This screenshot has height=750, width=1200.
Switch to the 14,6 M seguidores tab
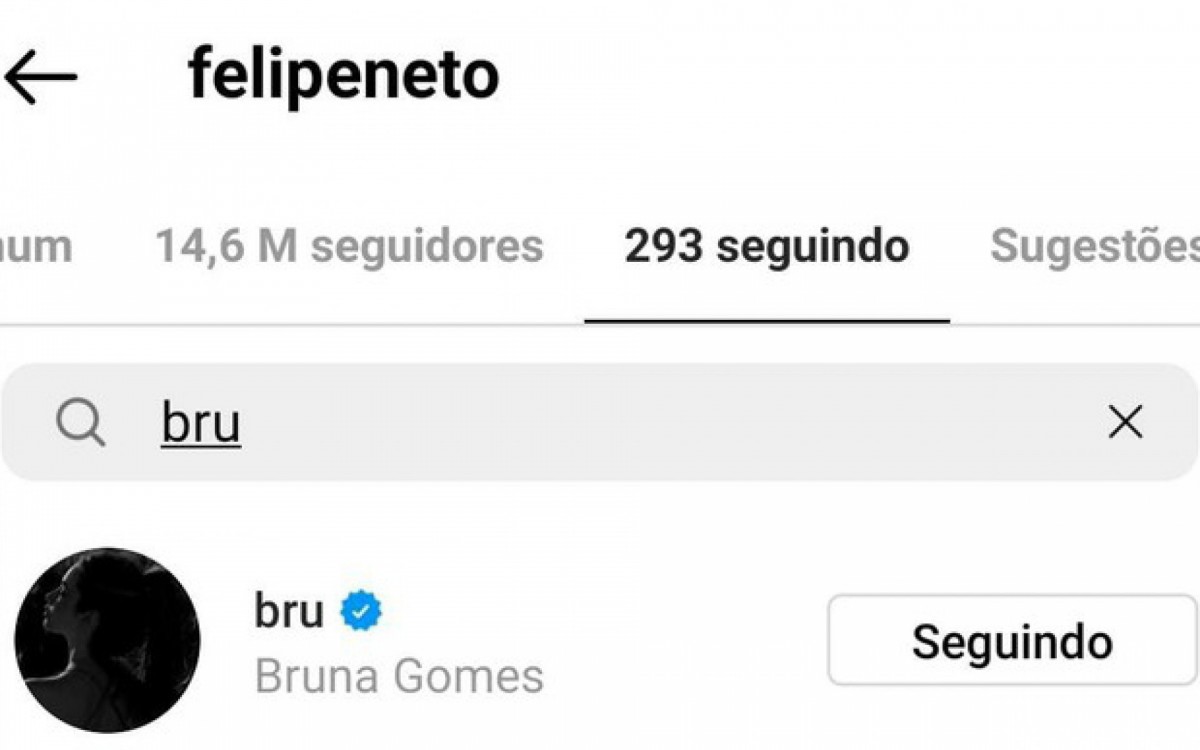(349, 246)
